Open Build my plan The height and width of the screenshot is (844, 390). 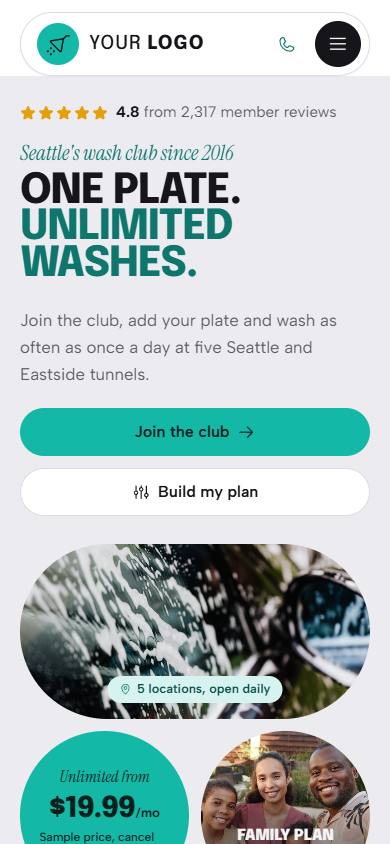195,492
